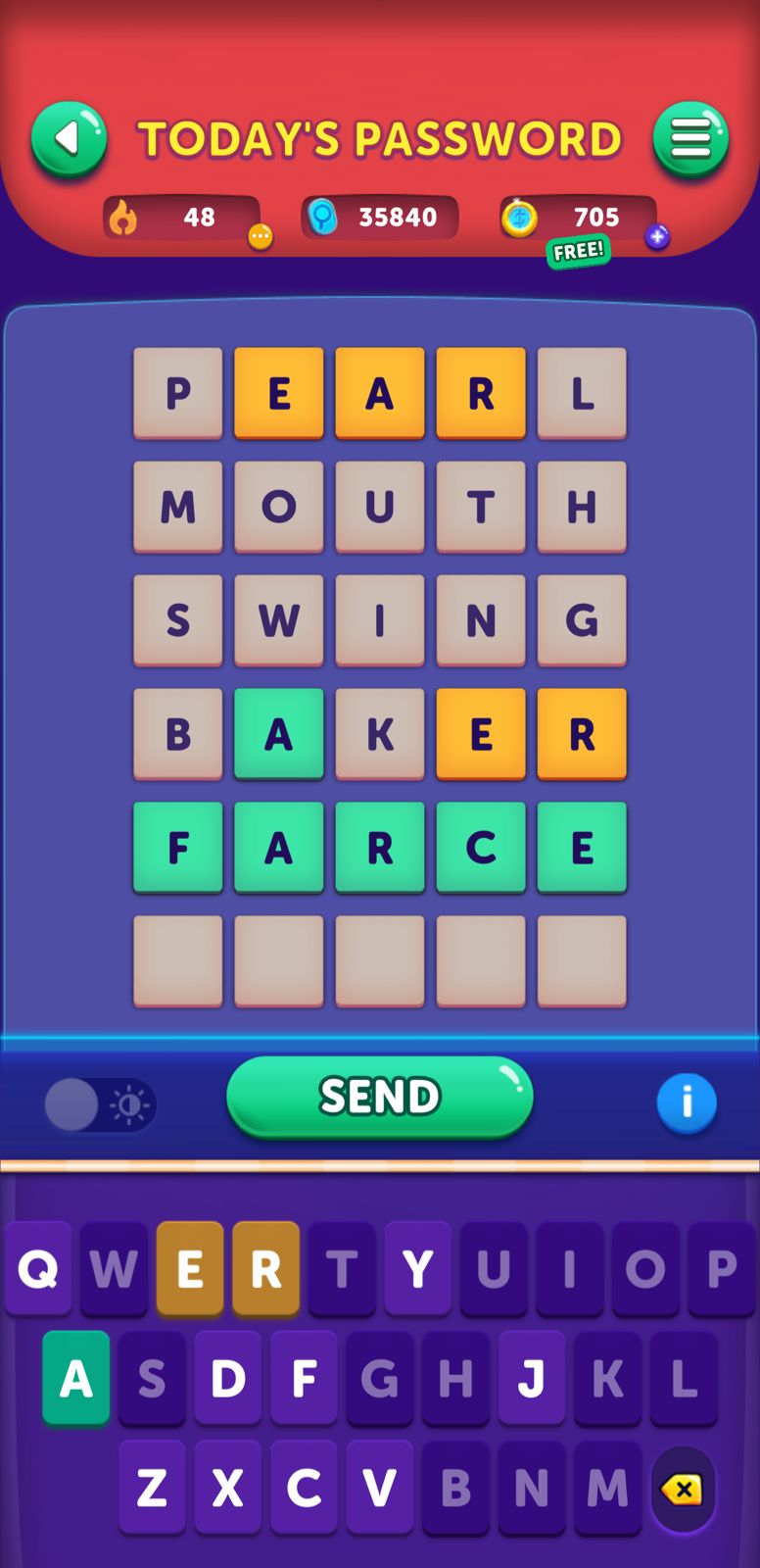This screenshot has width=760, height=1568.
Task: Enter the orange E key
Action: [190, 1269]
